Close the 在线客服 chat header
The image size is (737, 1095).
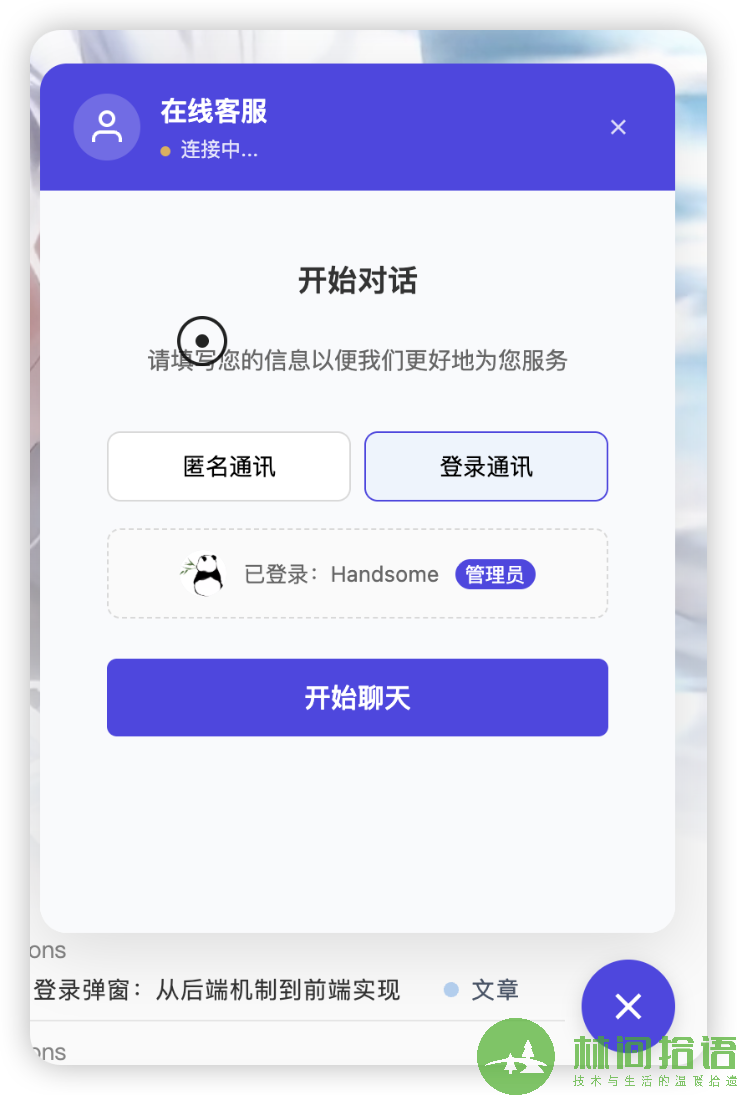(618, 127)
